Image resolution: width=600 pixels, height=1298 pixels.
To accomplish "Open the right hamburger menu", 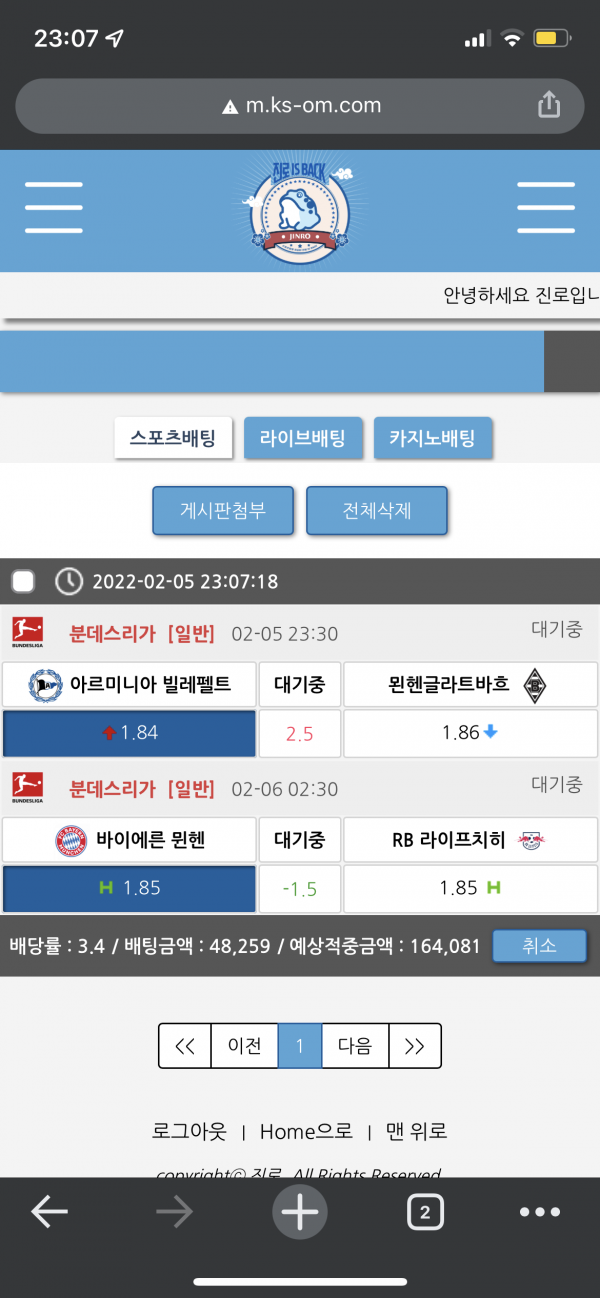I will coord(545,207).
